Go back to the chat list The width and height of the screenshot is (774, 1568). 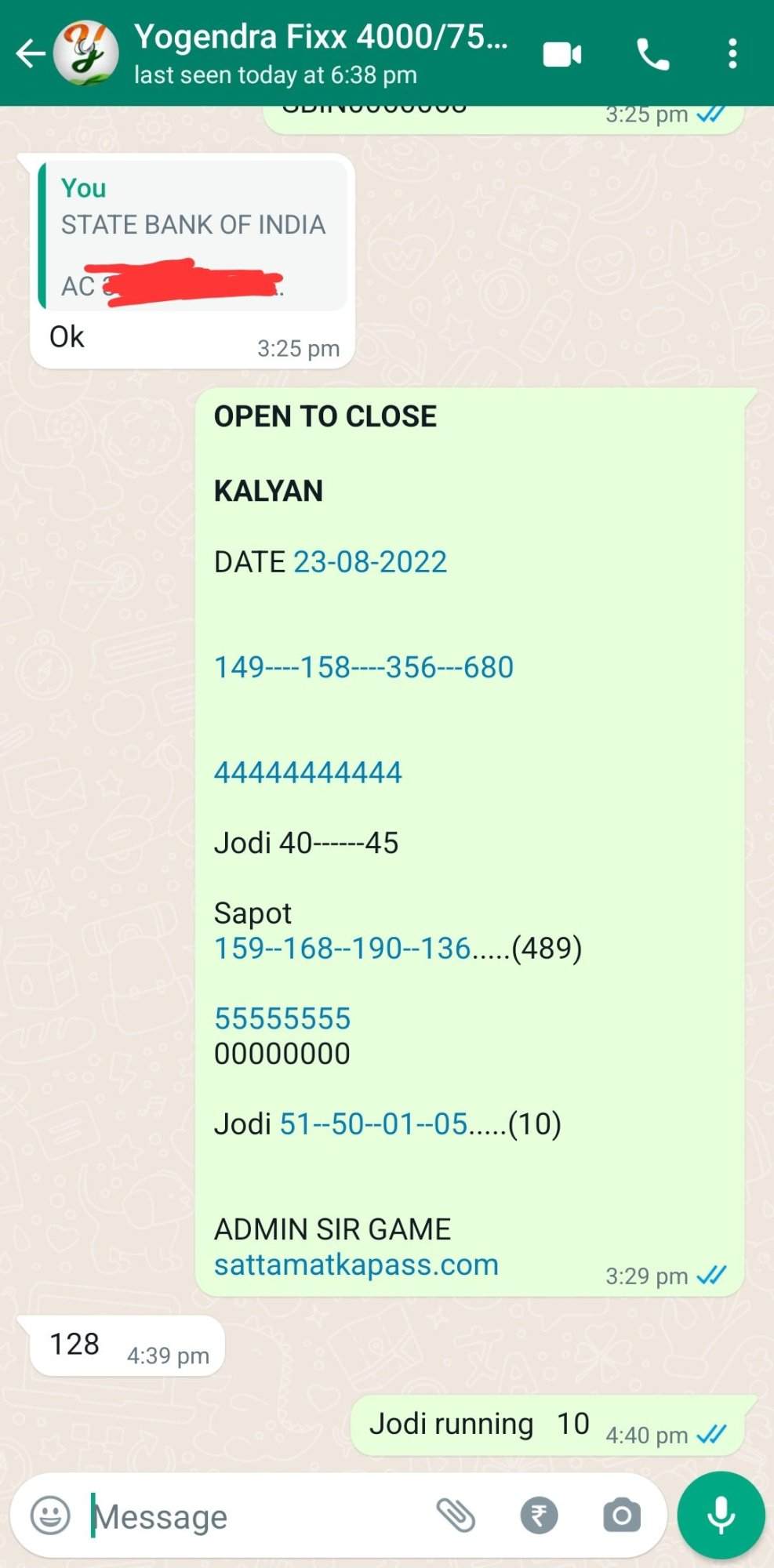click(31, 54)
